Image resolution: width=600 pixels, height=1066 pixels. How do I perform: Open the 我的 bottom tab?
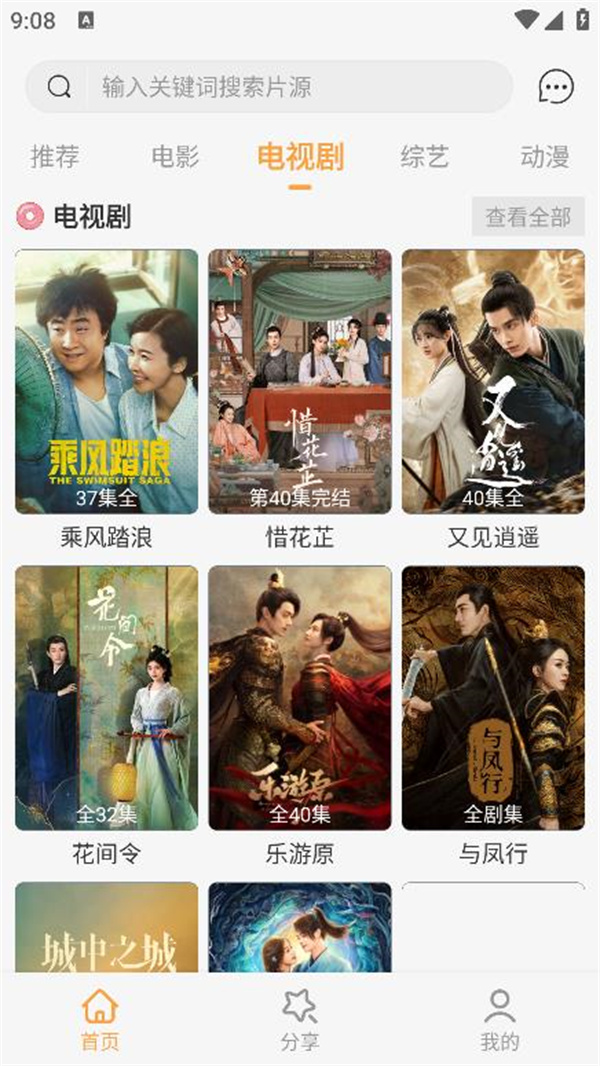(x=499, y=1020)
